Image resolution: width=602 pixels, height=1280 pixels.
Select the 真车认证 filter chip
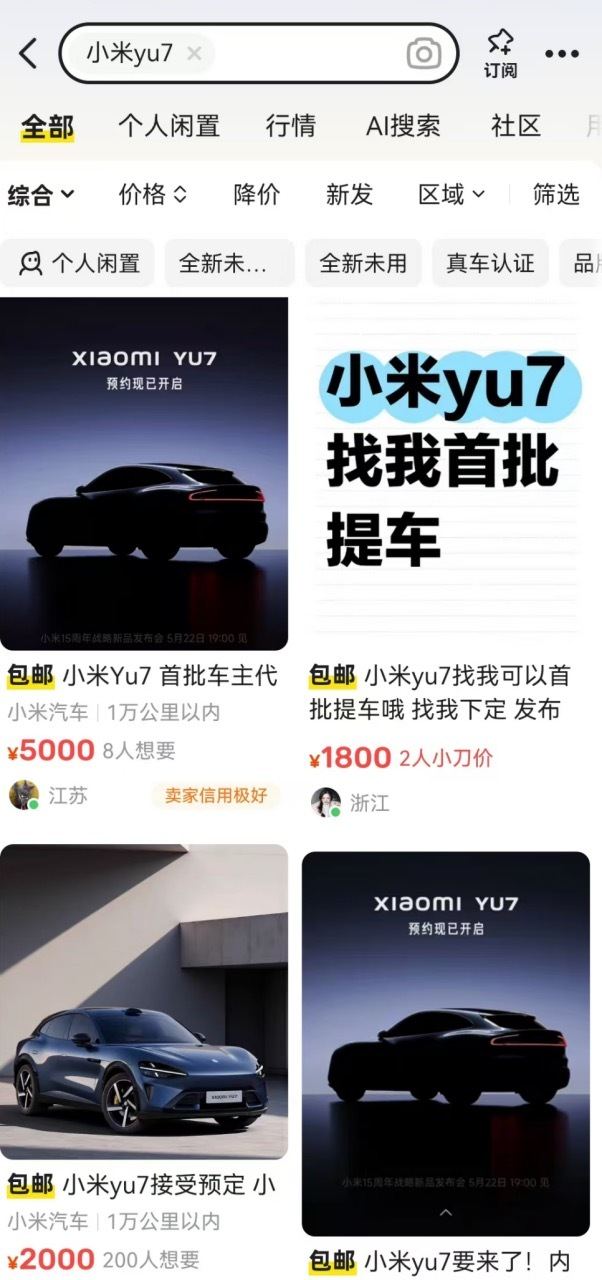(490, 264)
